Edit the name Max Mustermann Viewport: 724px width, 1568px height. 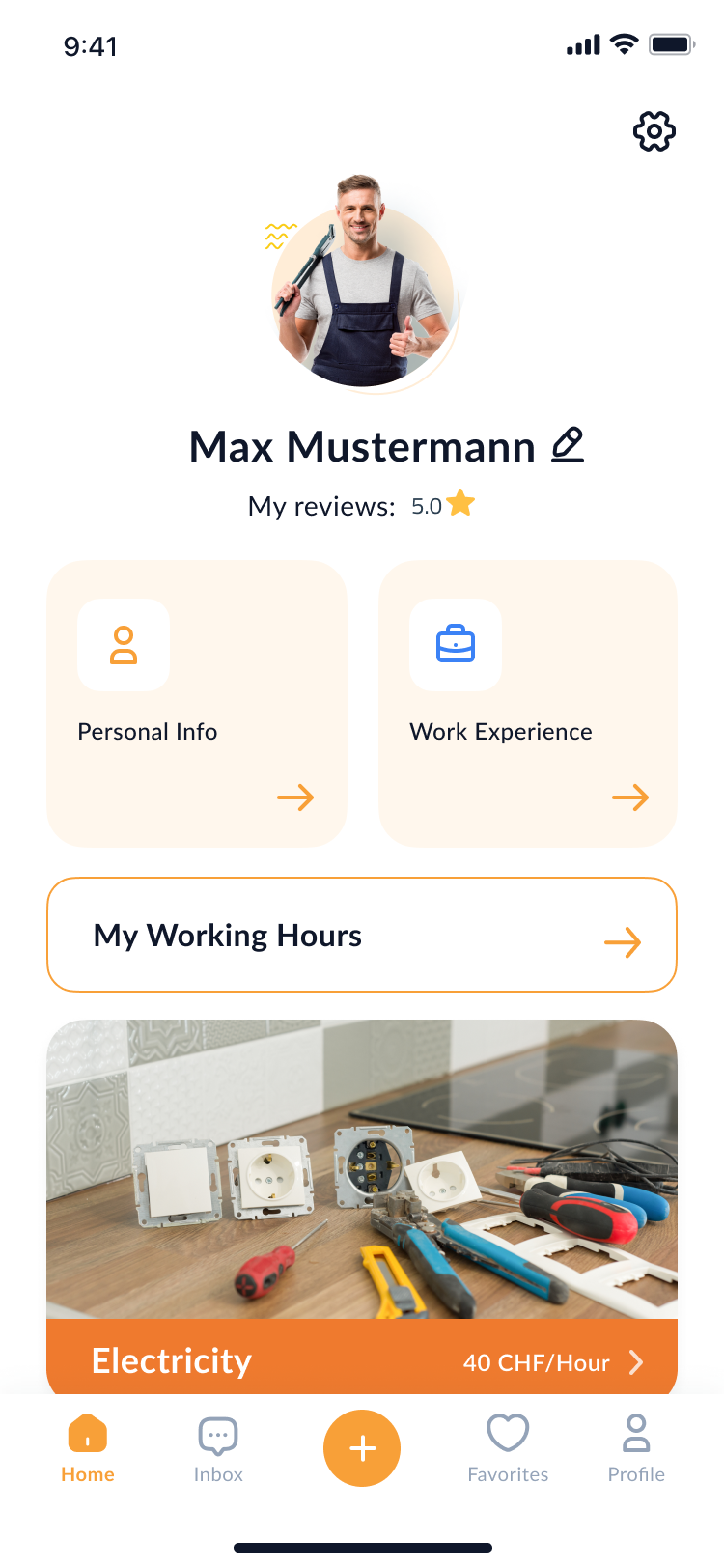(568, 445)
